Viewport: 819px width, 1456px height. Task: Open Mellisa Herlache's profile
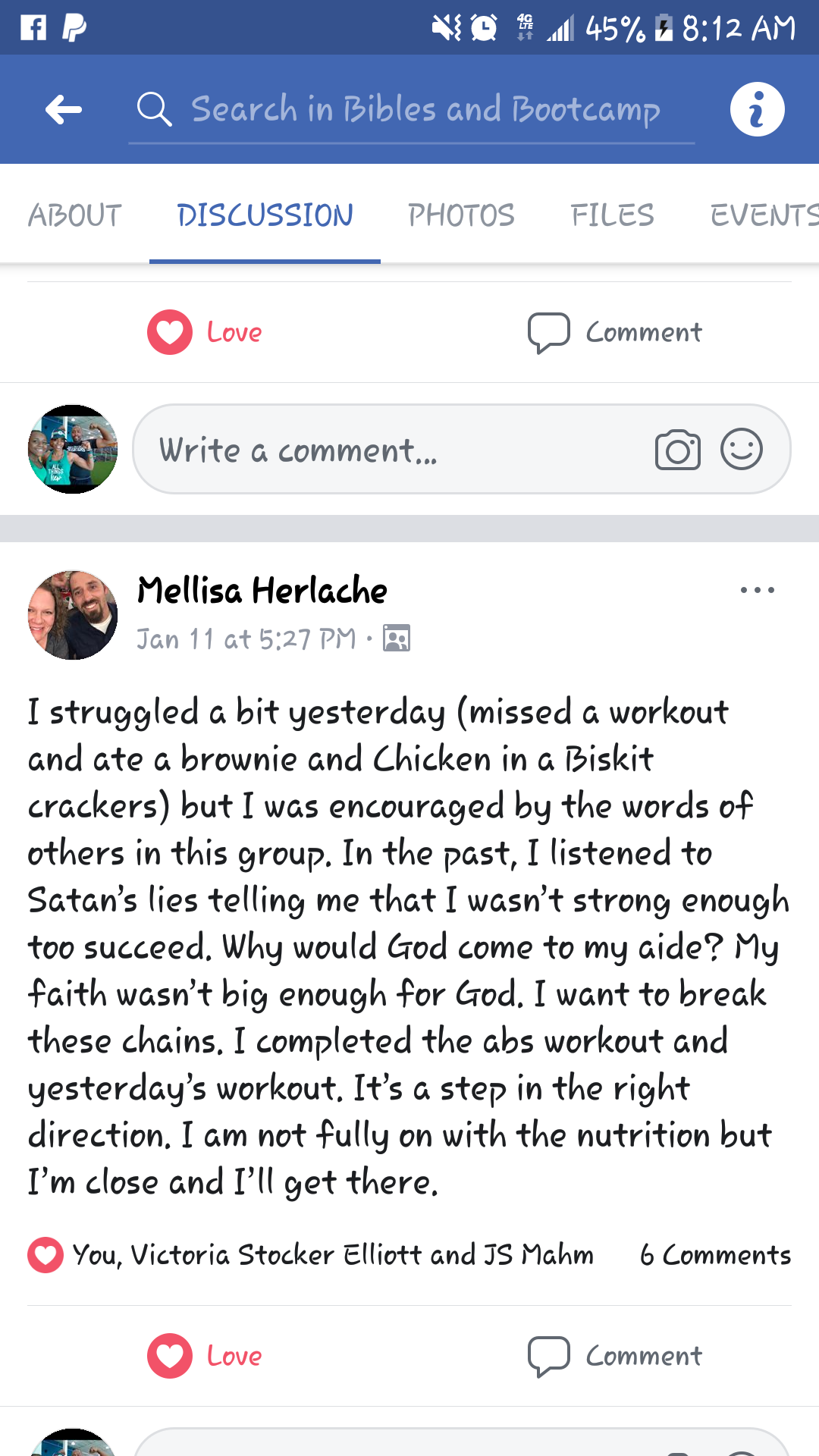pyautogui.click(x=262, y=591)
